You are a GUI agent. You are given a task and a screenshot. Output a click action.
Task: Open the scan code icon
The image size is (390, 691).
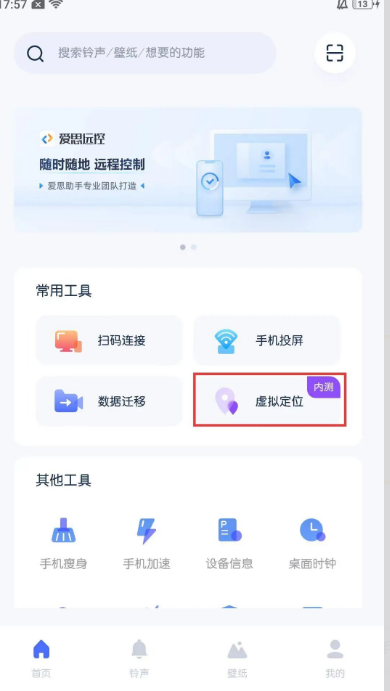click(x=335, y=53)
